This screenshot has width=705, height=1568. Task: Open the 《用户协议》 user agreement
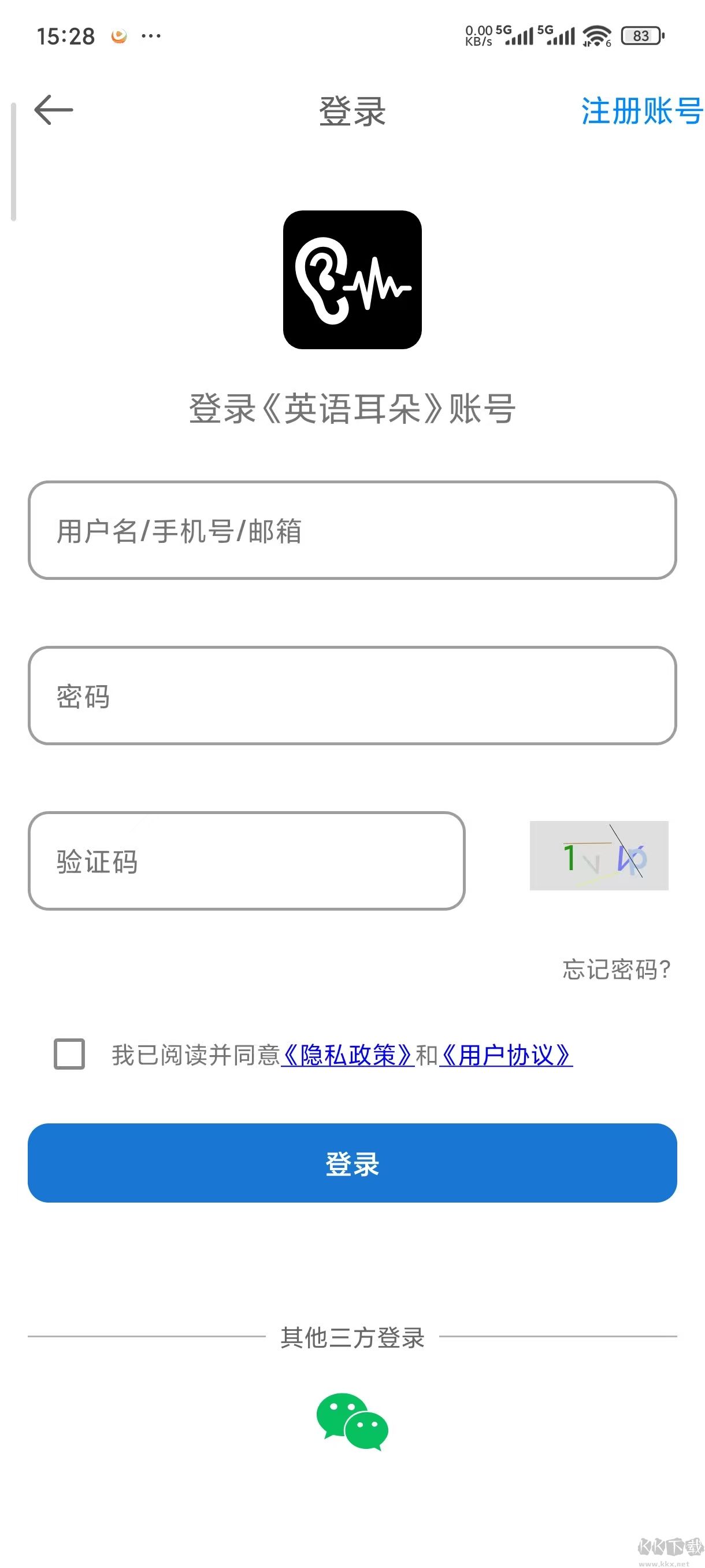(507, 1054)
